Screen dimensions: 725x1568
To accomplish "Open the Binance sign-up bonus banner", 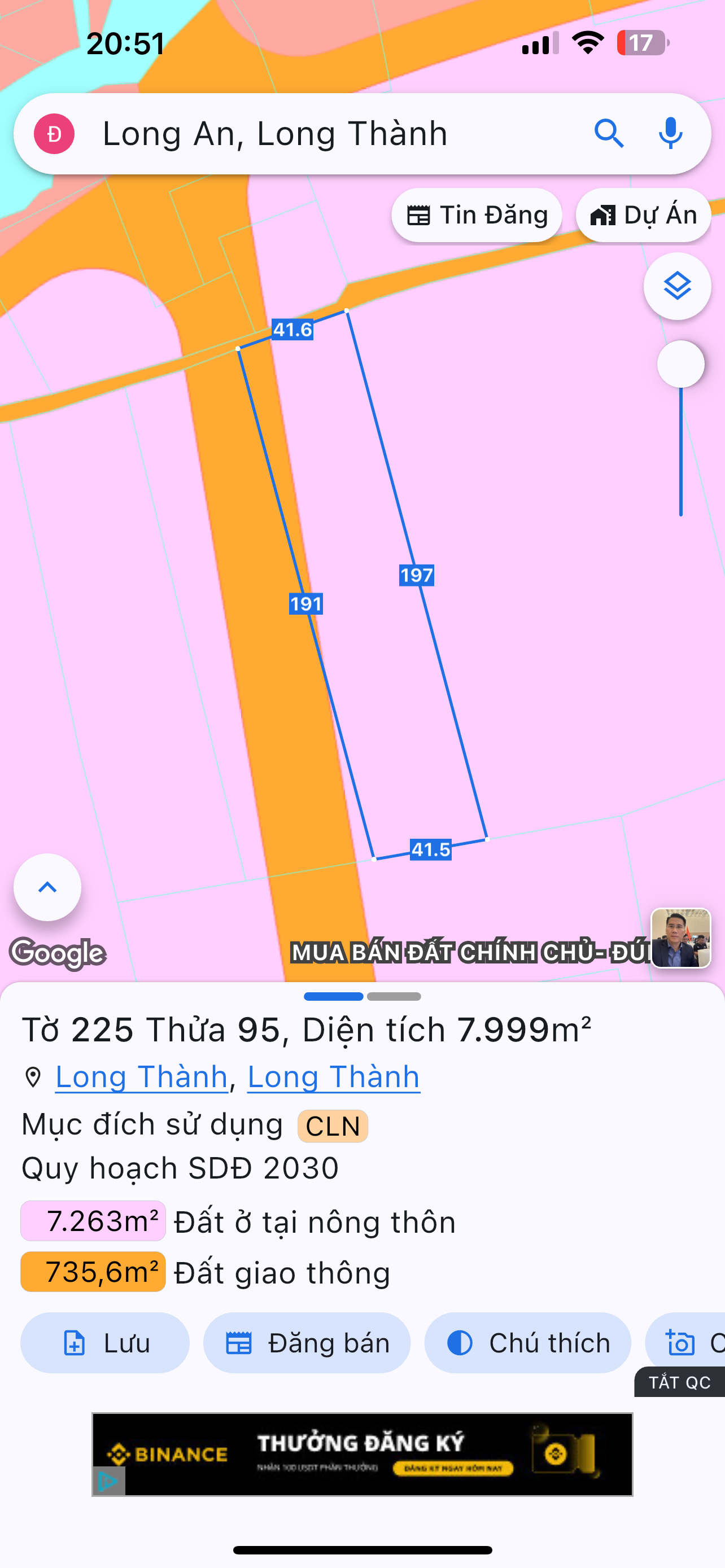I will click(362, 1454).
